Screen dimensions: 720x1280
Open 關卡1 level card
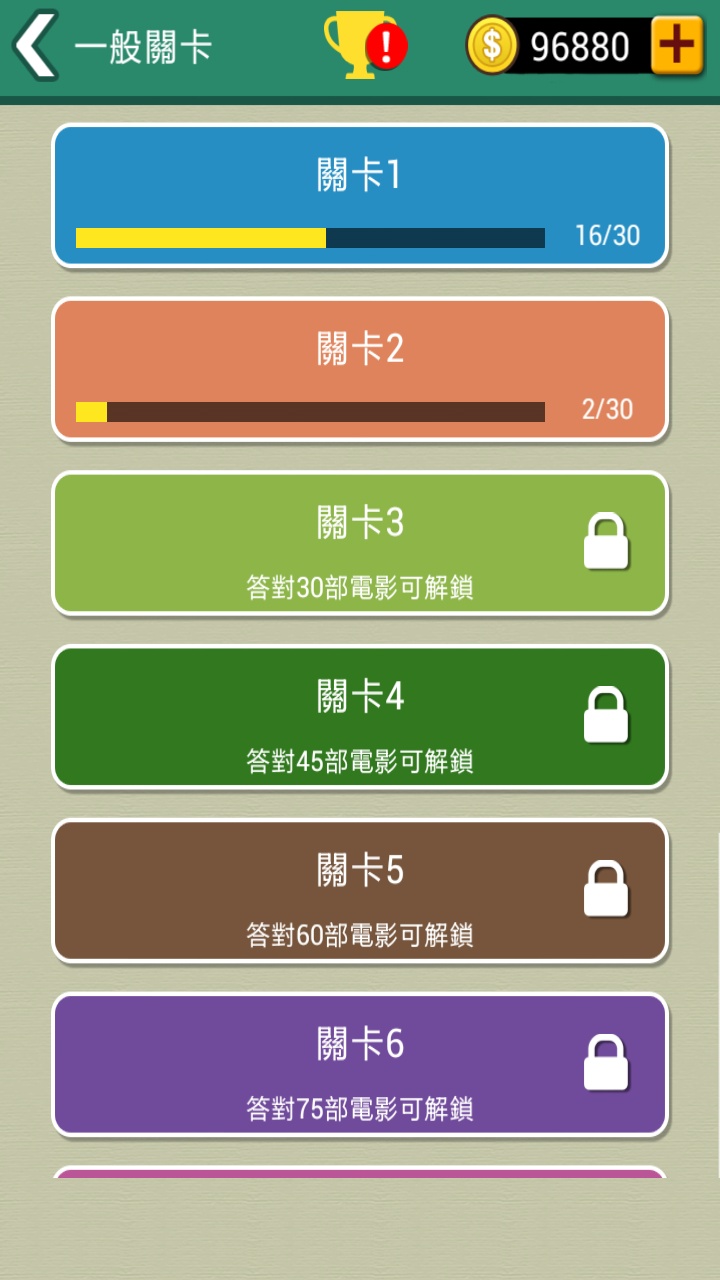pos(360,196)
